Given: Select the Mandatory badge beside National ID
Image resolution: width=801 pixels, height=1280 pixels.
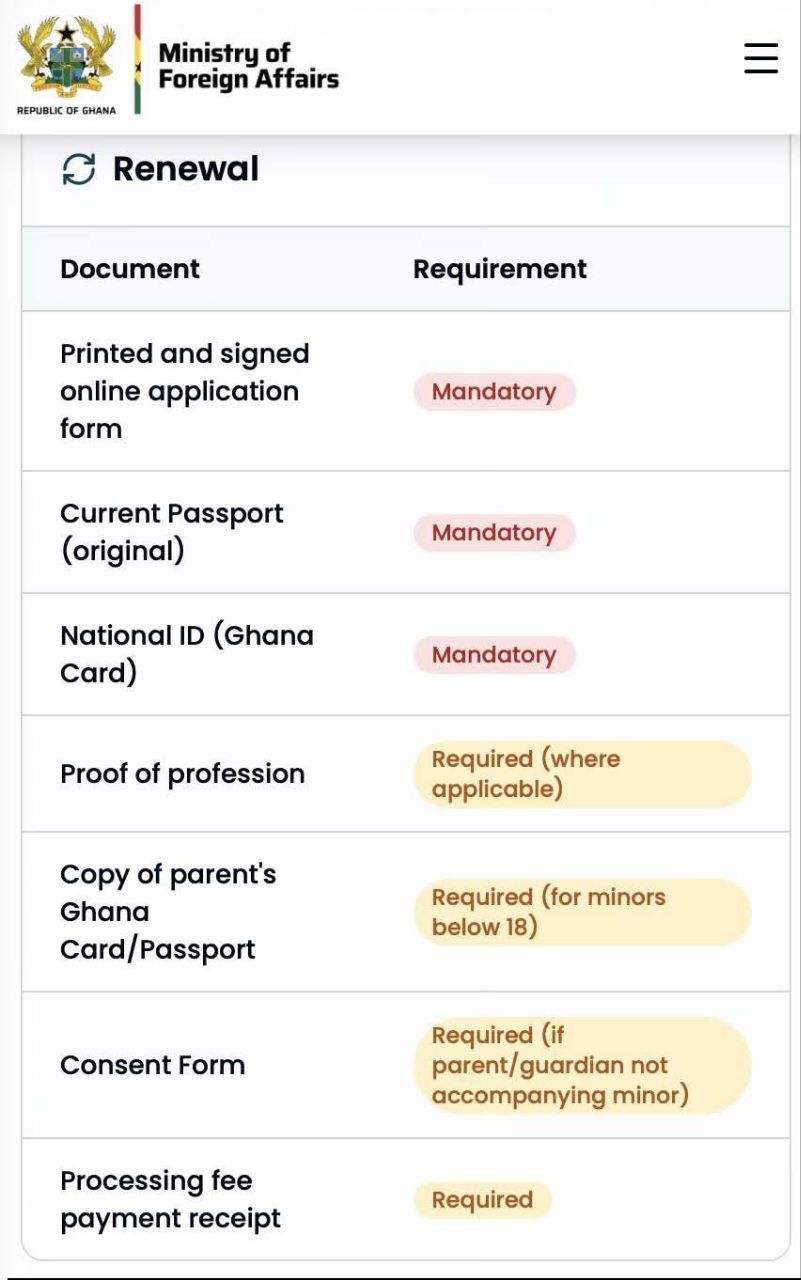Looking at the screenshot, I should pos(494,654).
